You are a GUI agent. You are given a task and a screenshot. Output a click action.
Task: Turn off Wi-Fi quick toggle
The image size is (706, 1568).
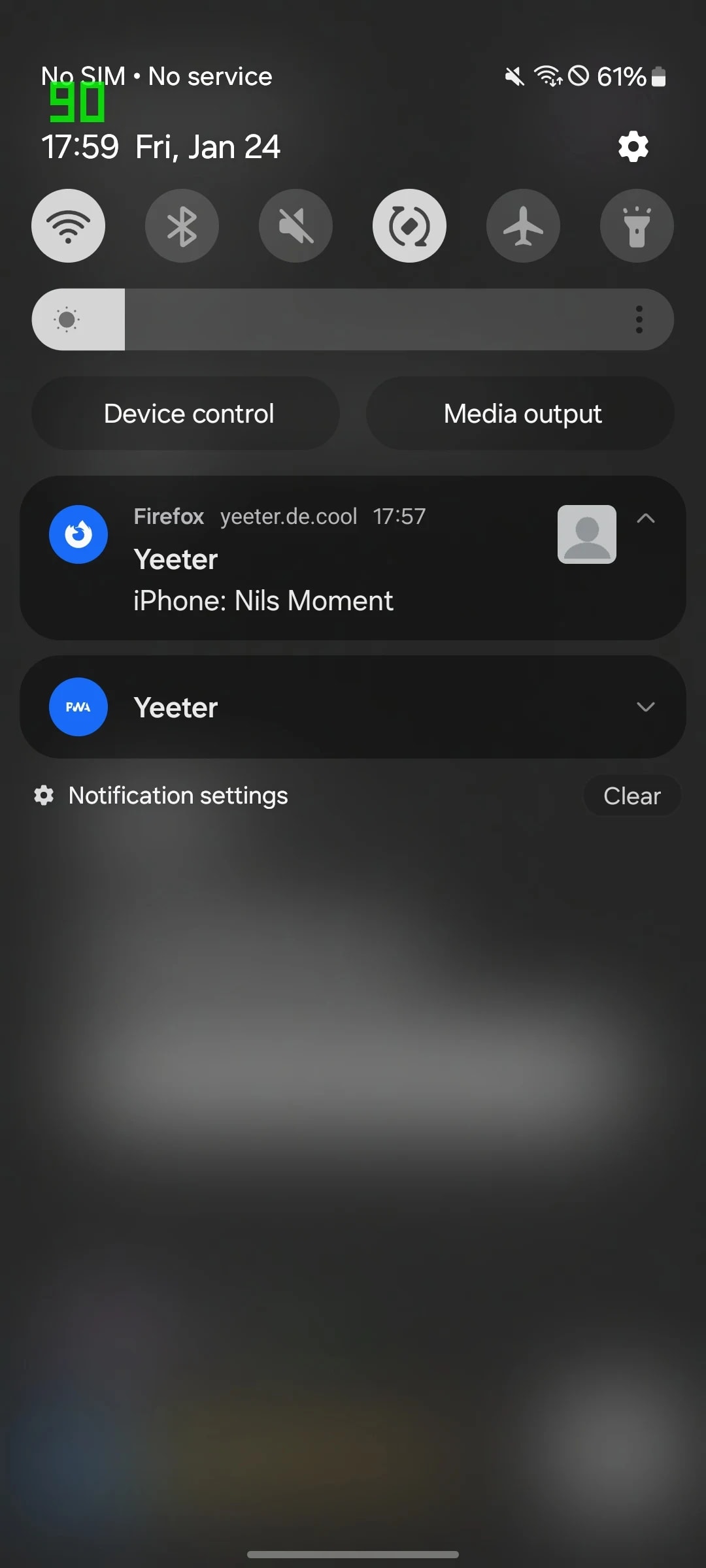[68, 226]
